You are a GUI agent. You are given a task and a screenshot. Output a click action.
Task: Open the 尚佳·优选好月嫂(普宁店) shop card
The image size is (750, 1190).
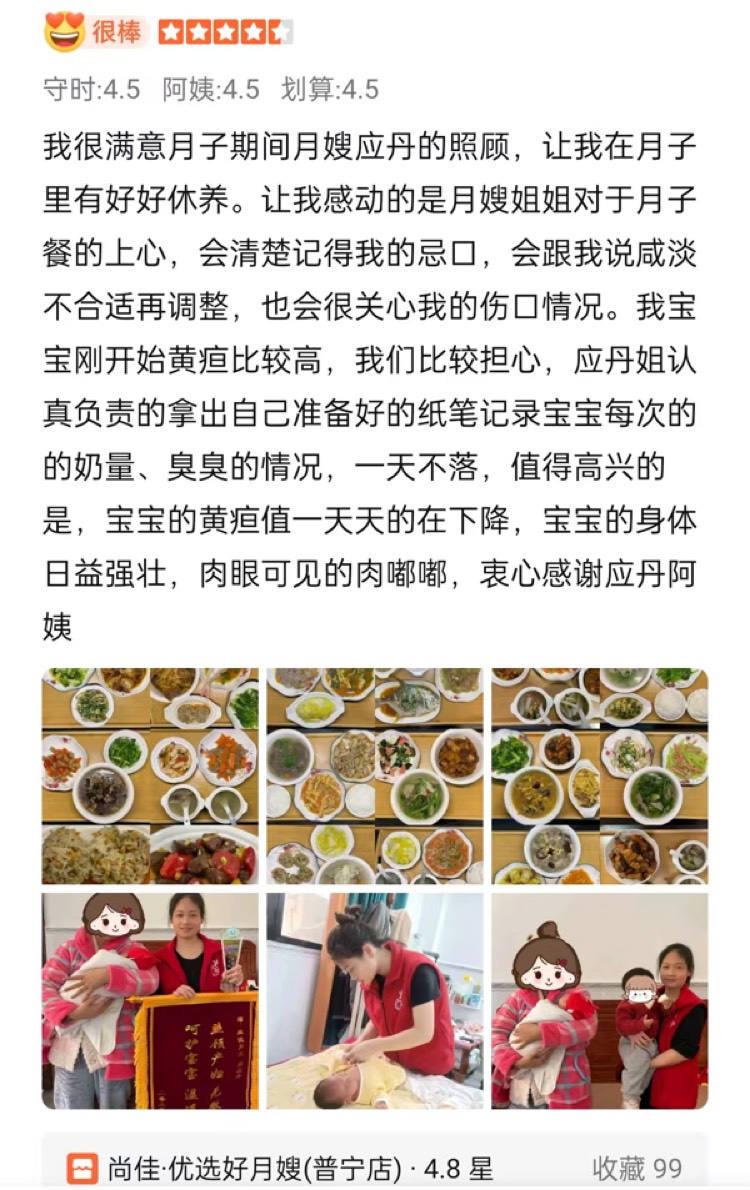pos(280,1167)
